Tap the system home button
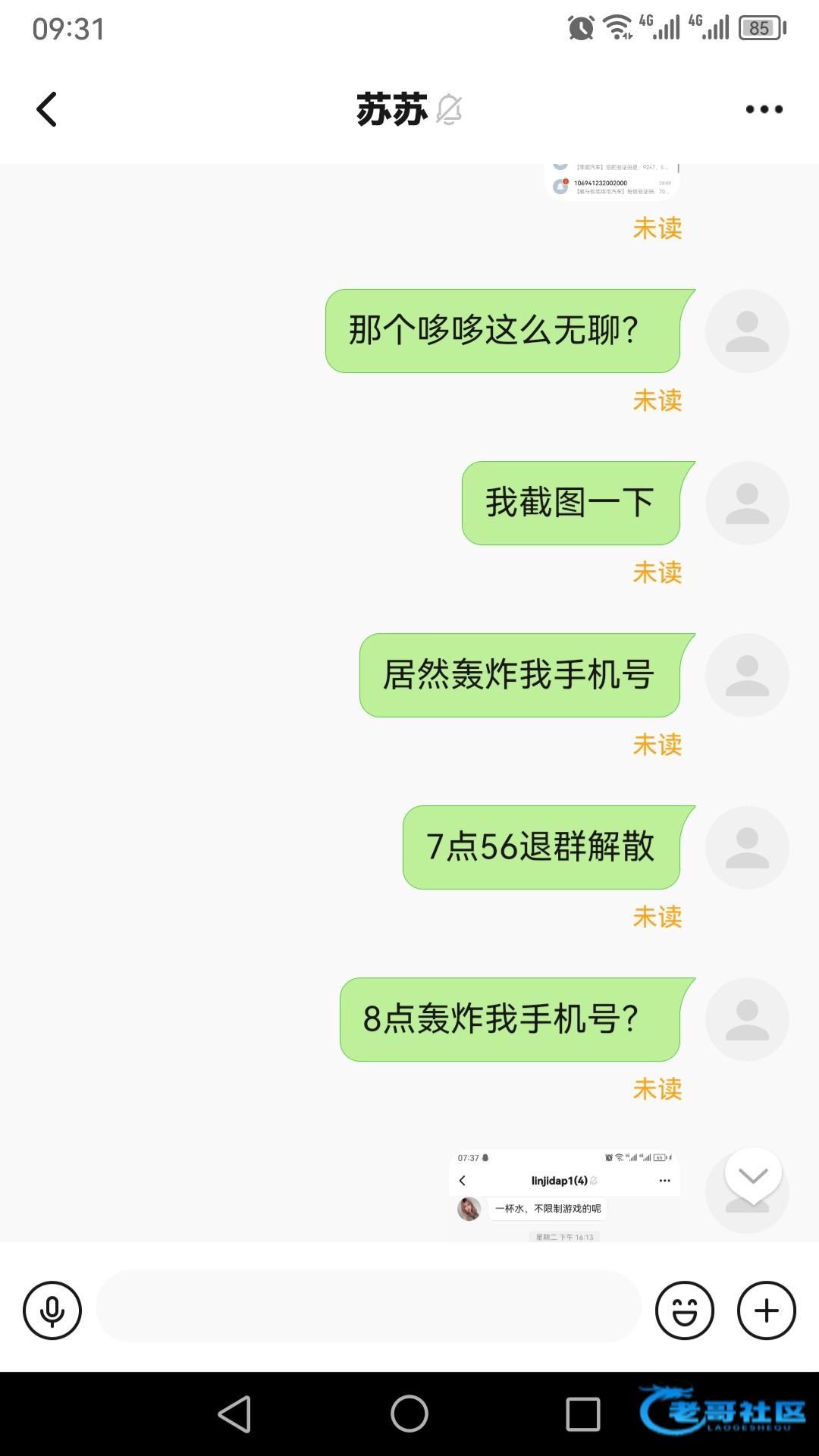This screenshot has height=1456, width=819. [x=409, y=1414]
